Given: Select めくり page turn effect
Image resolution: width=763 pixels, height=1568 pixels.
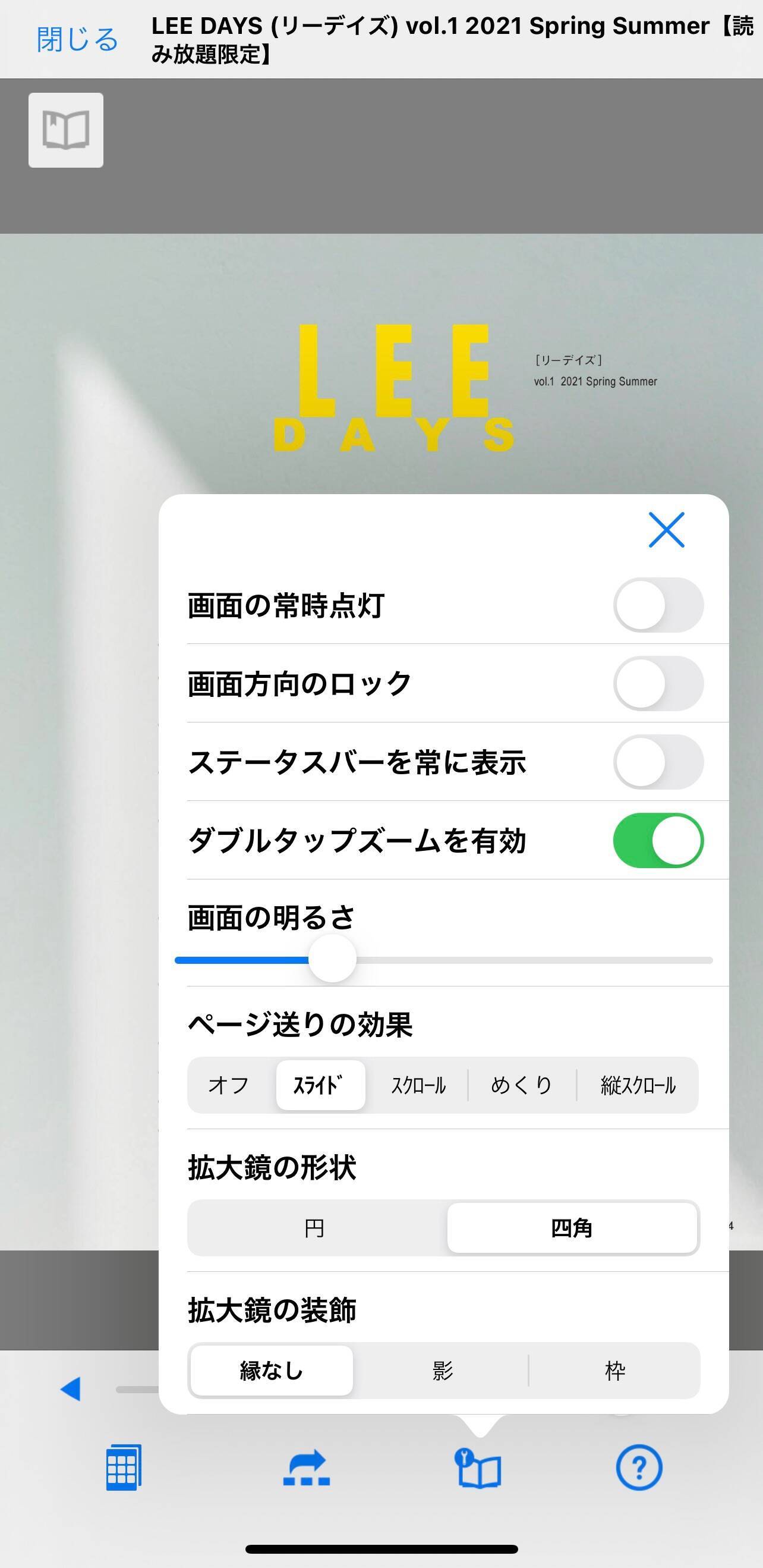Looking at the screenshot, I should click(x=522, y=1085).
